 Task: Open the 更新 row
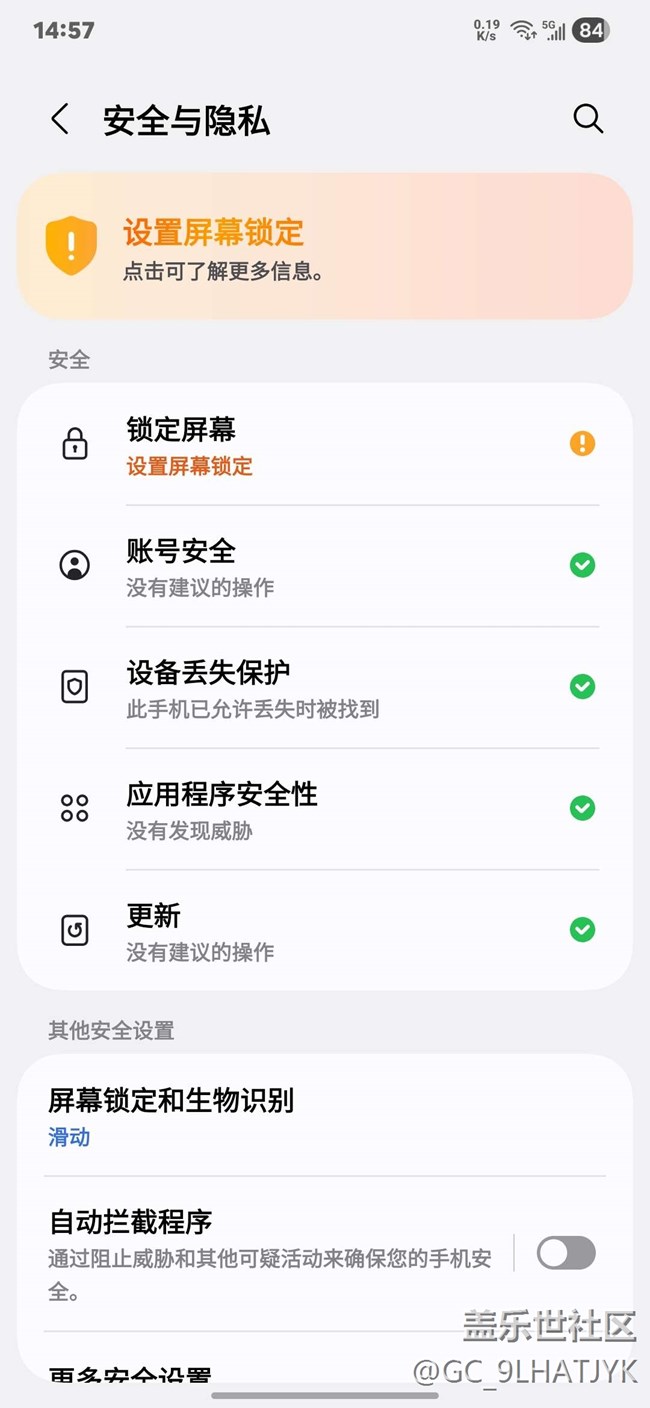(324, 930)
